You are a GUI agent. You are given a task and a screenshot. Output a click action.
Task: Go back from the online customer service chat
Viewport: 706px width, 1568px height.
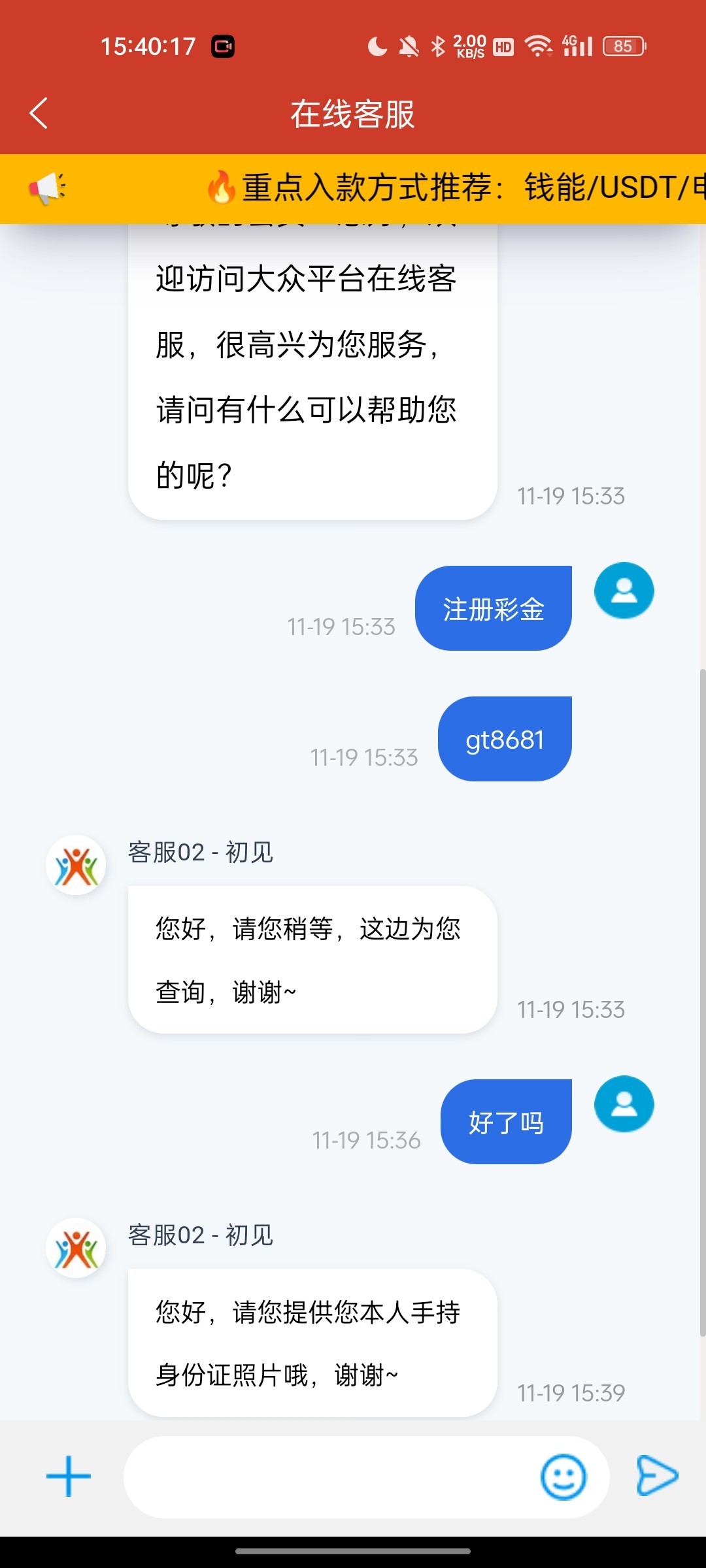coord(39,113)
